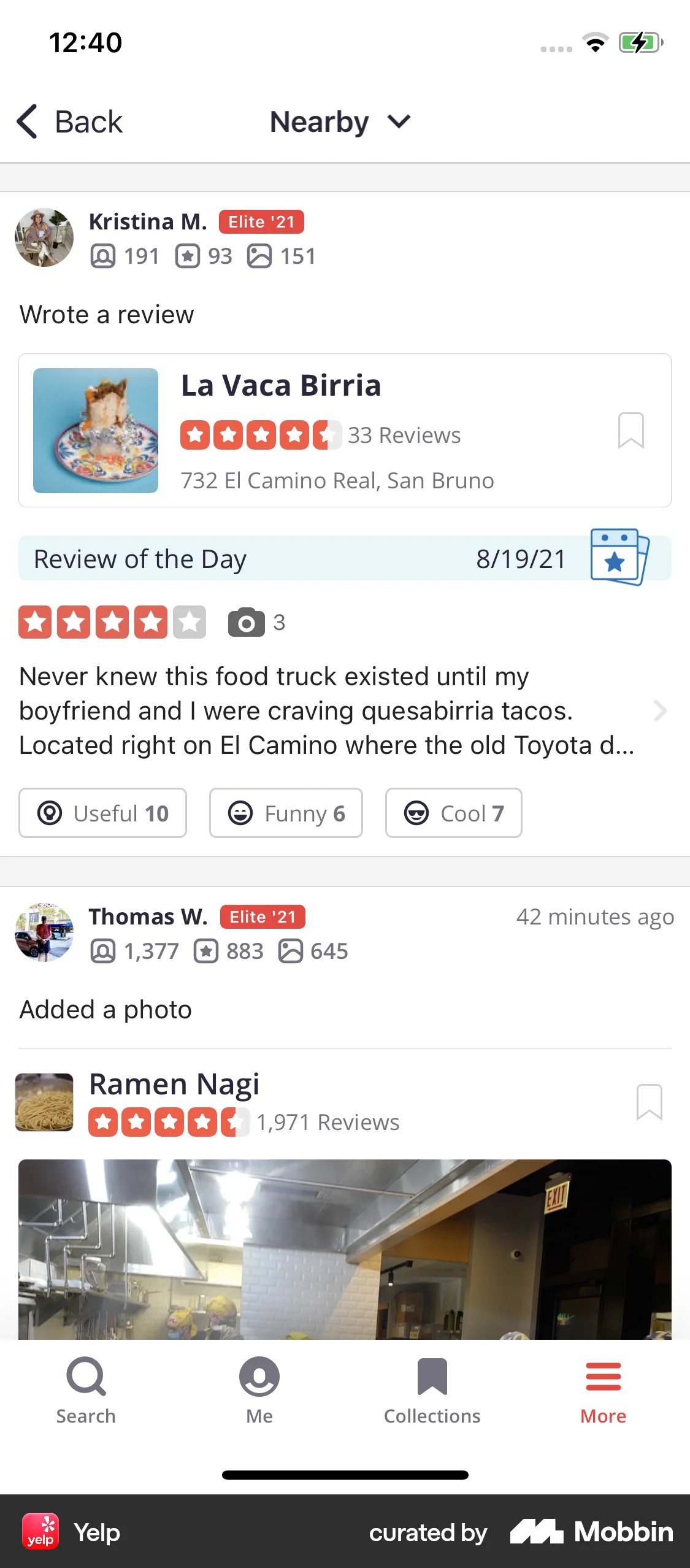Image resolution: width=690 pixels, height=1568 pixels.
Task: Switch to the Collections tab
Action: [x=431, y=1376]
